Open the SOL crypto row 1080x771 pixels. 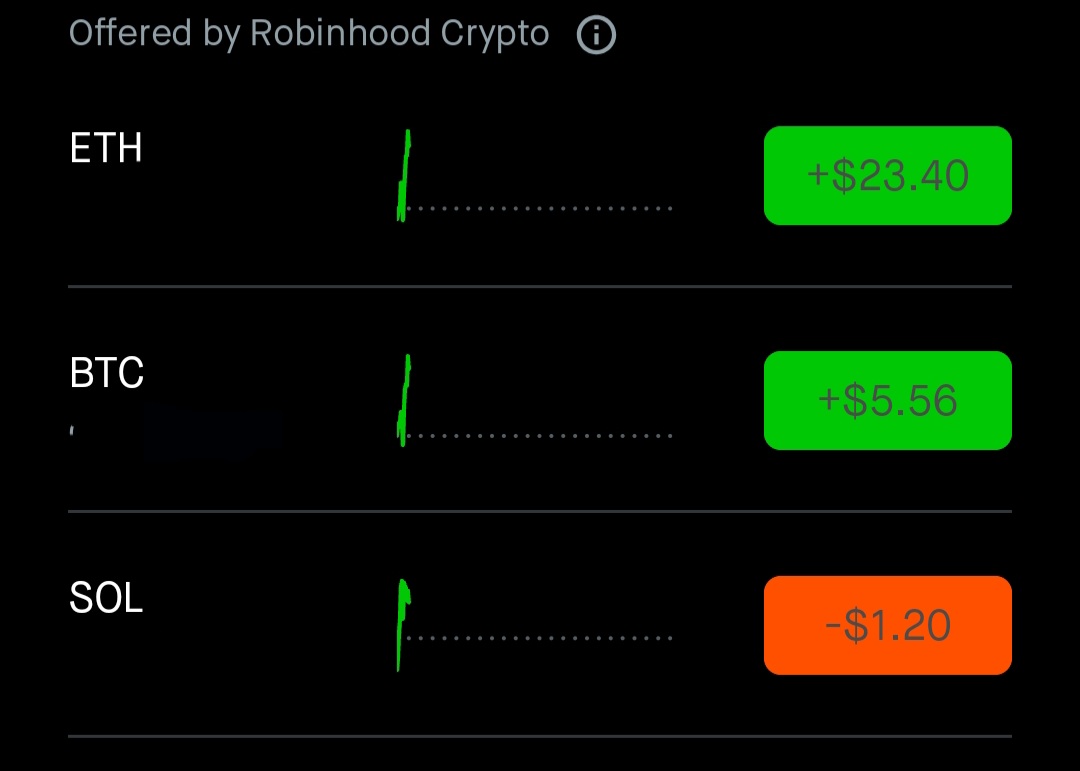(106, 598)
